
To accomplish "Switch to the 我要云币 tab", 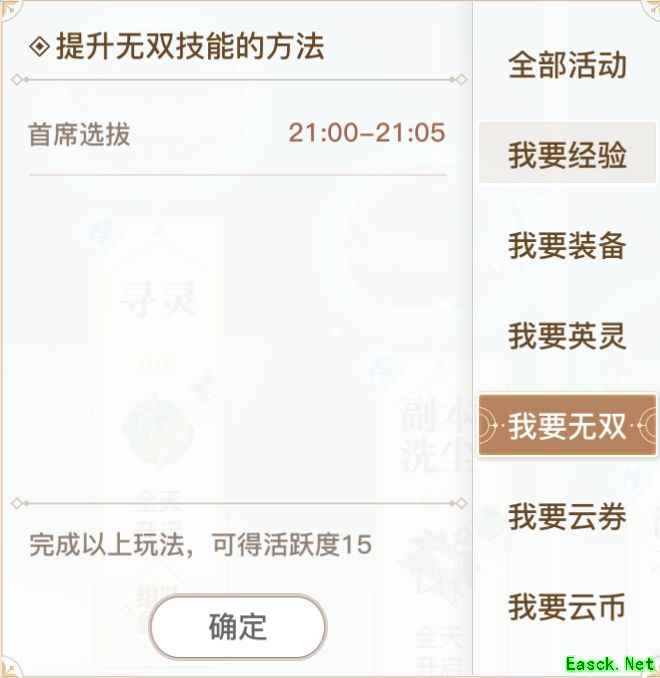I will click(x=567, y=606).
